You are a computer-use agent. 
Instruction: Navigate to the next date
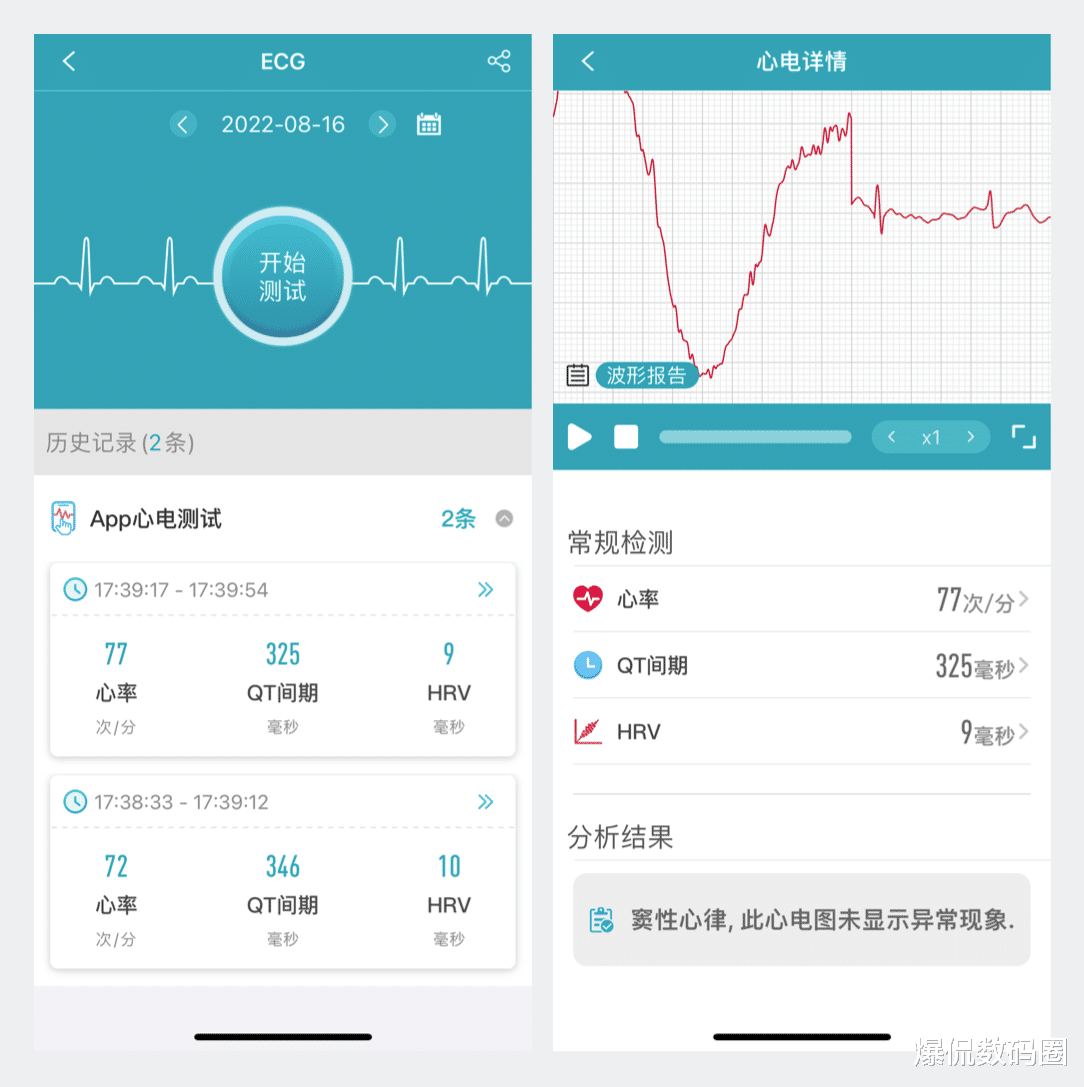tap(382, 124)
